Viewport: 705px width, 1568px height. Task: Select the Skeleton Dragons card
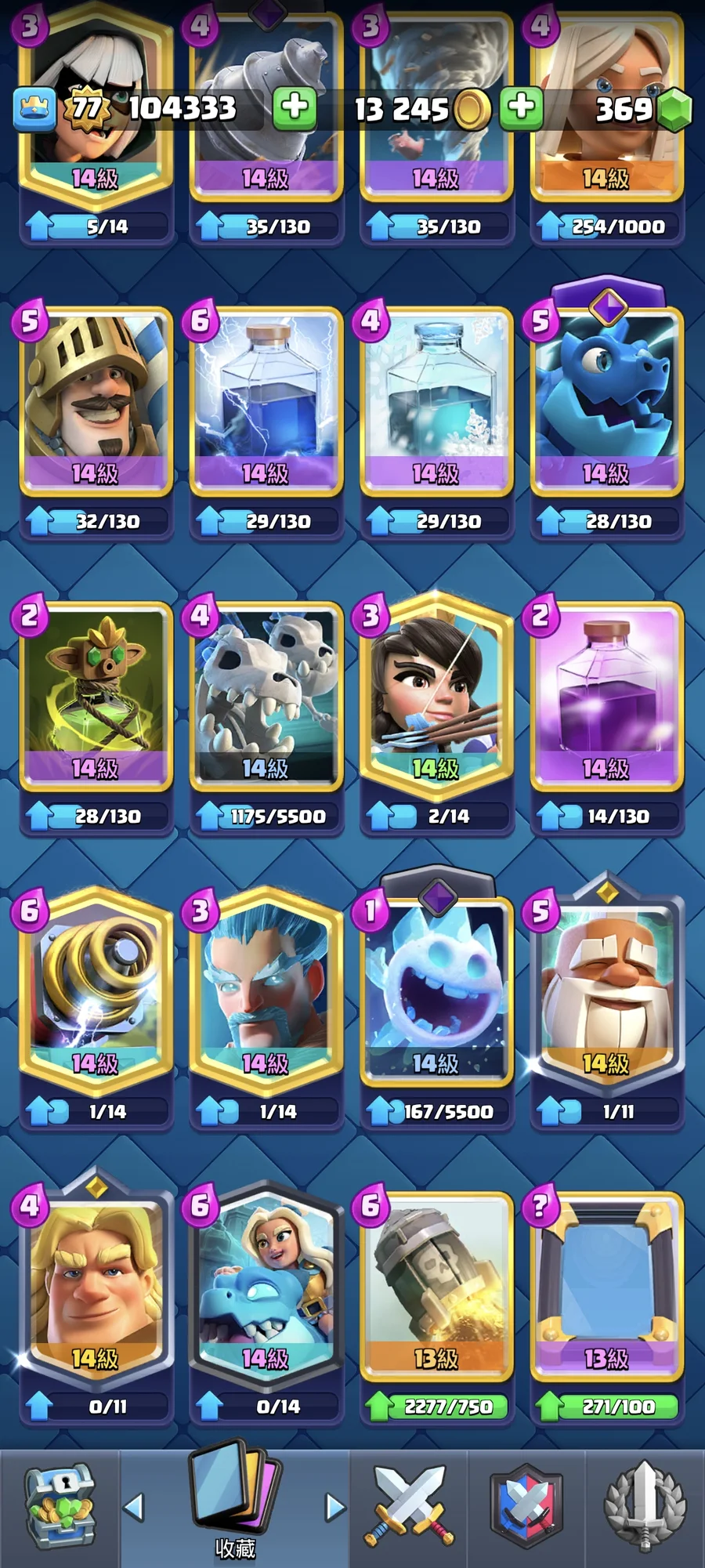pos(266,694)
